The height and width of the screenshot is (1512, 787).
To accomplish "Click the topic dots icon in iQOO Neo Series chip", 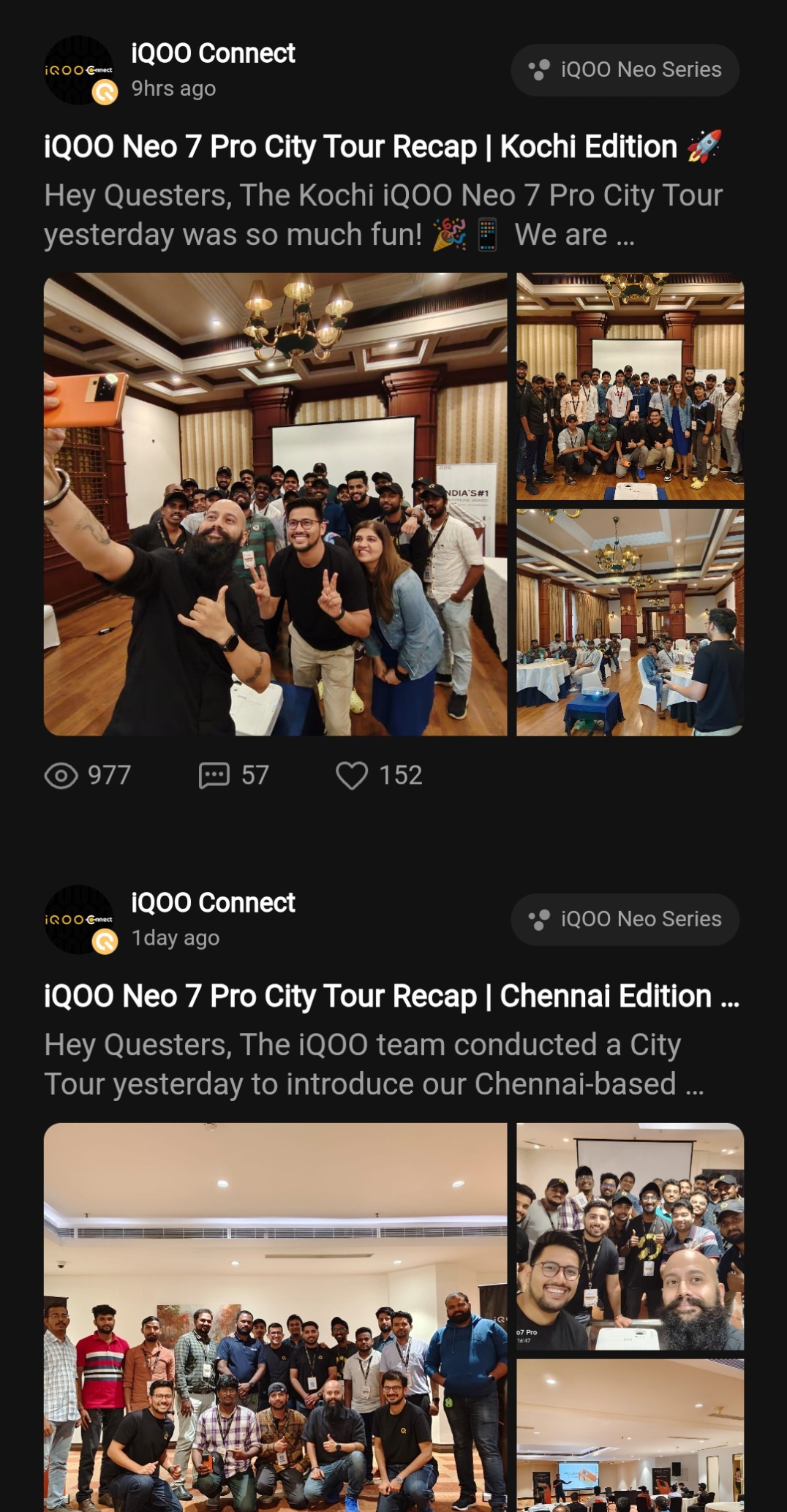I will (x=538, y=70).
